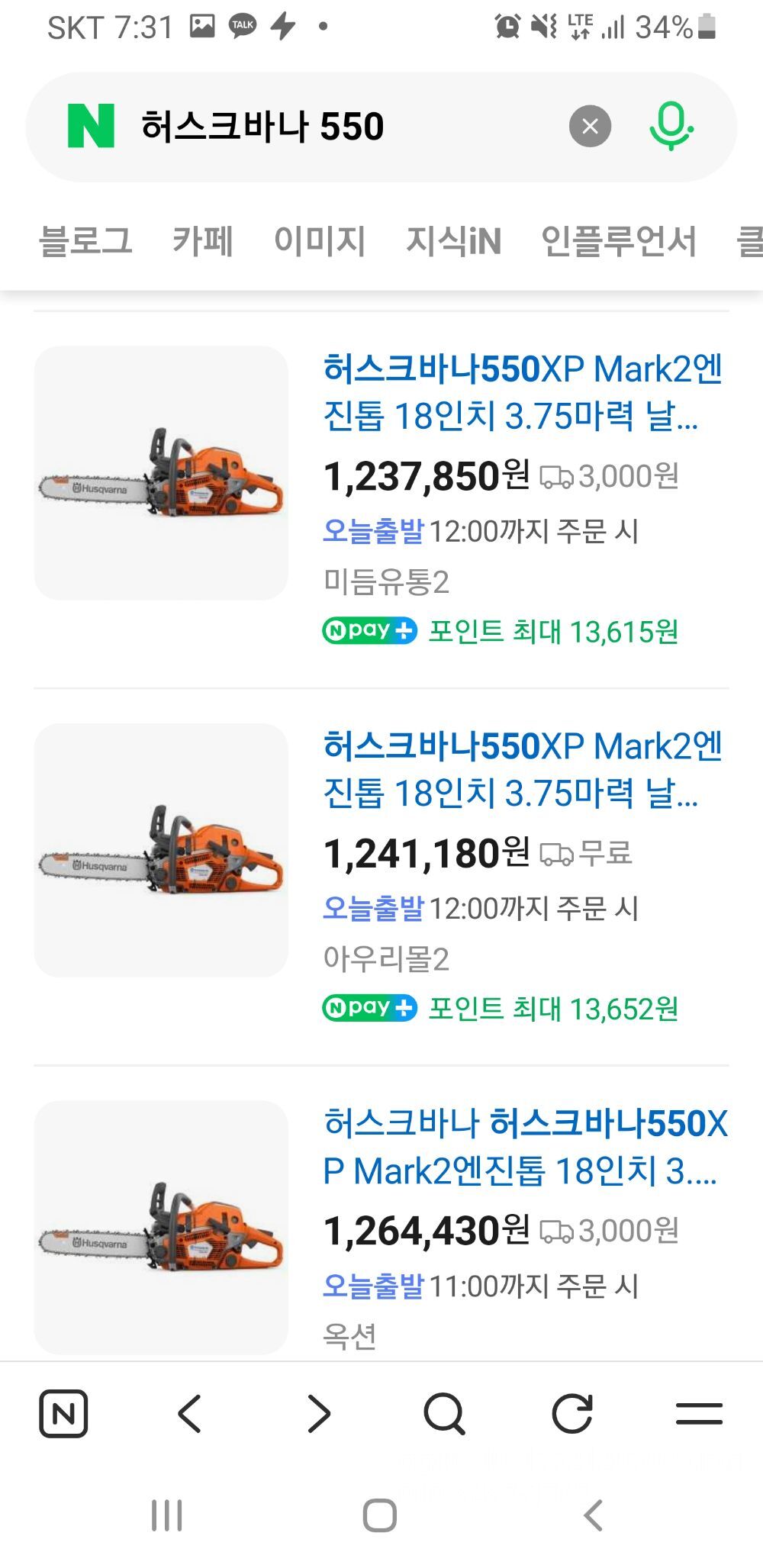Open the 1,241,180원 listing title link
This screenshot has width=763, height=1568.
(x=523, y=769)
